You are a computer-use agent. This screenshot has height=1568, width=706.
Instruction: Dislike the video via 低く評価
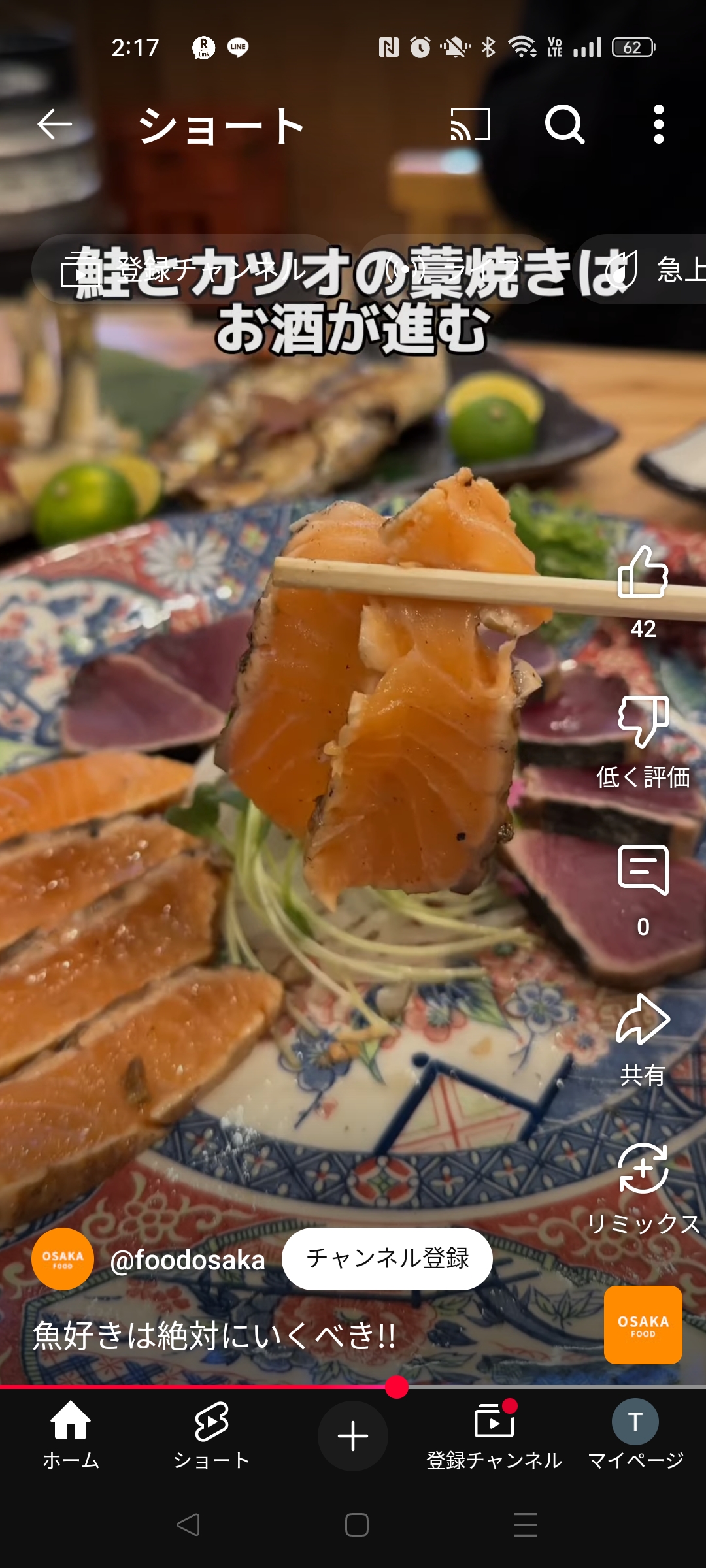pyautogui.click(x=643, y=722)
